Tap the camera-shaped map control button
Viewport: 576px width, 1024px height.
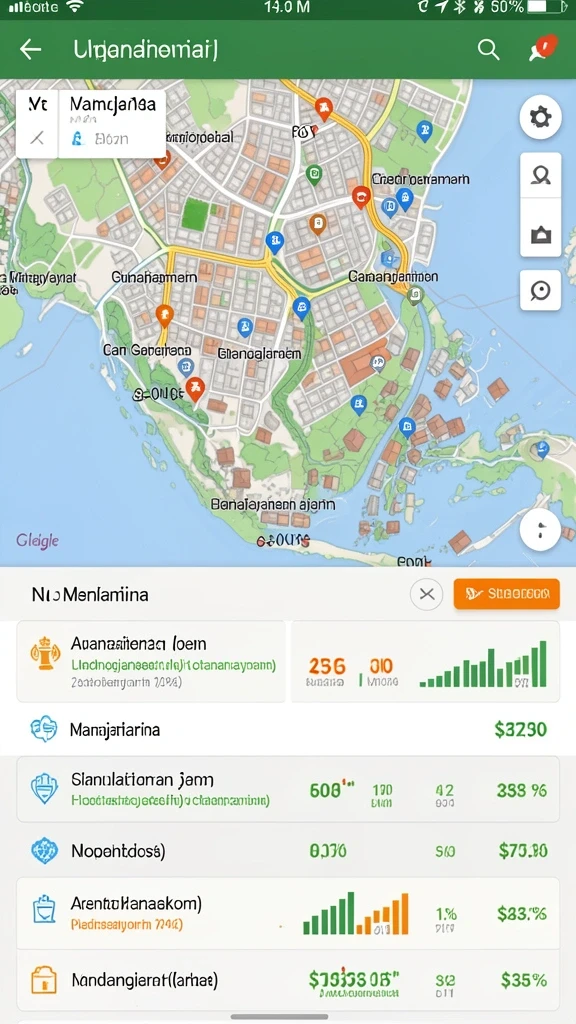point(540,235)
